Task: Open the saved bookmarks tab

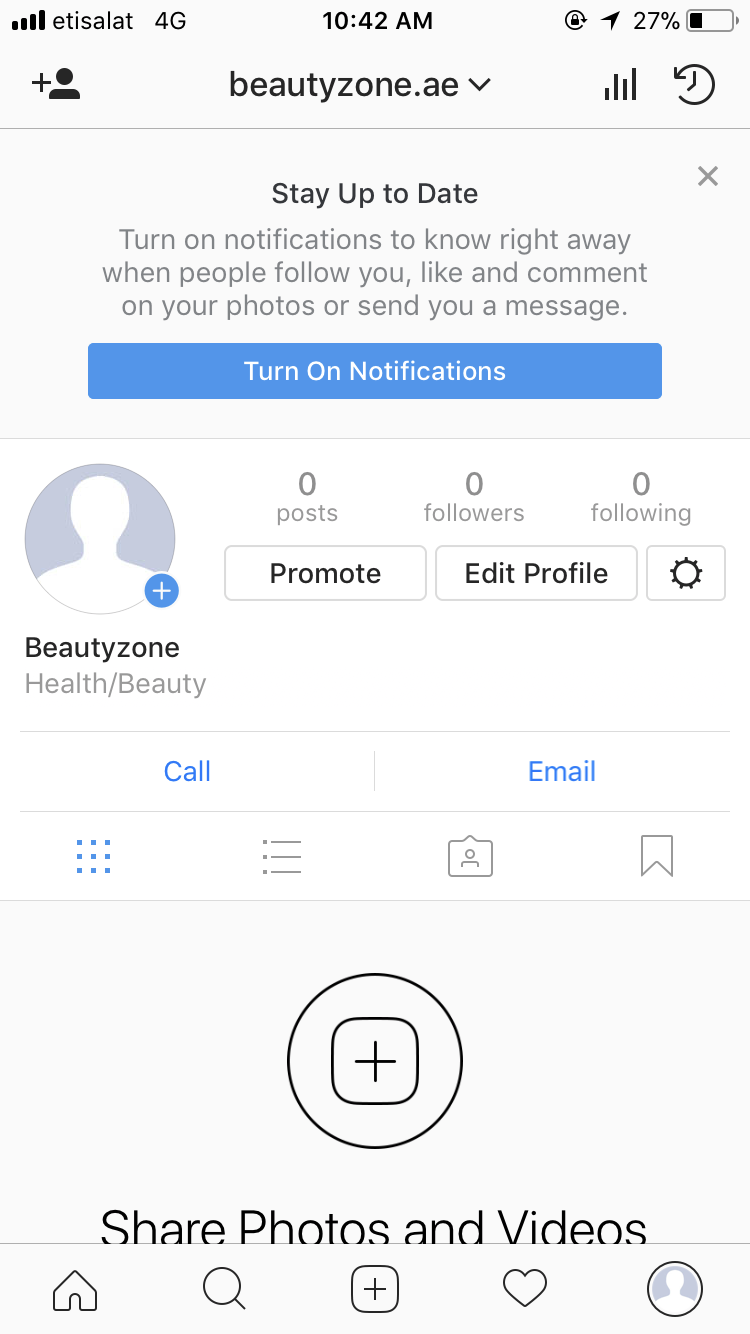Action: coord(657,856)
